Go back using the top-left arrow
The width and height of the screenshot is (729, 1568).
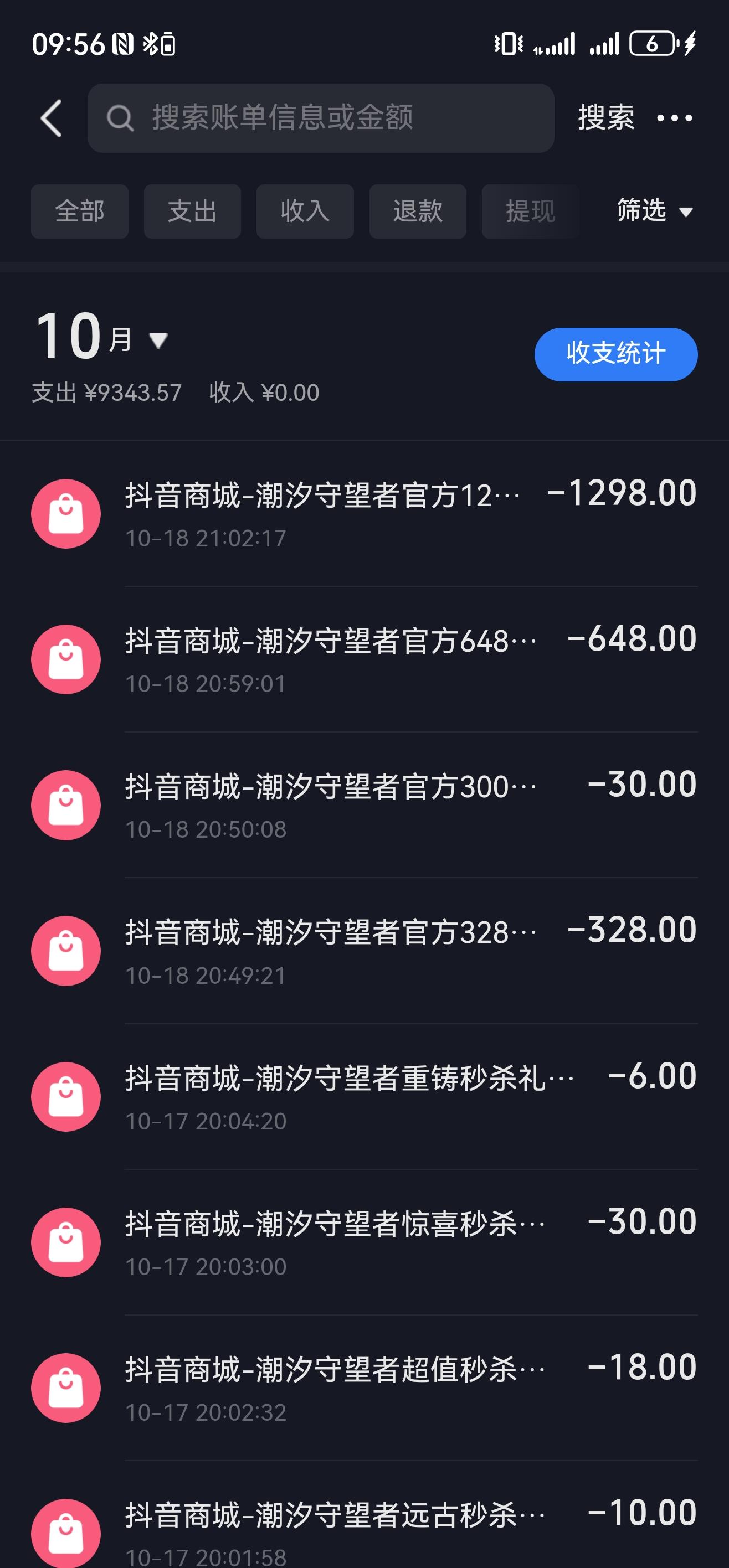52,118
